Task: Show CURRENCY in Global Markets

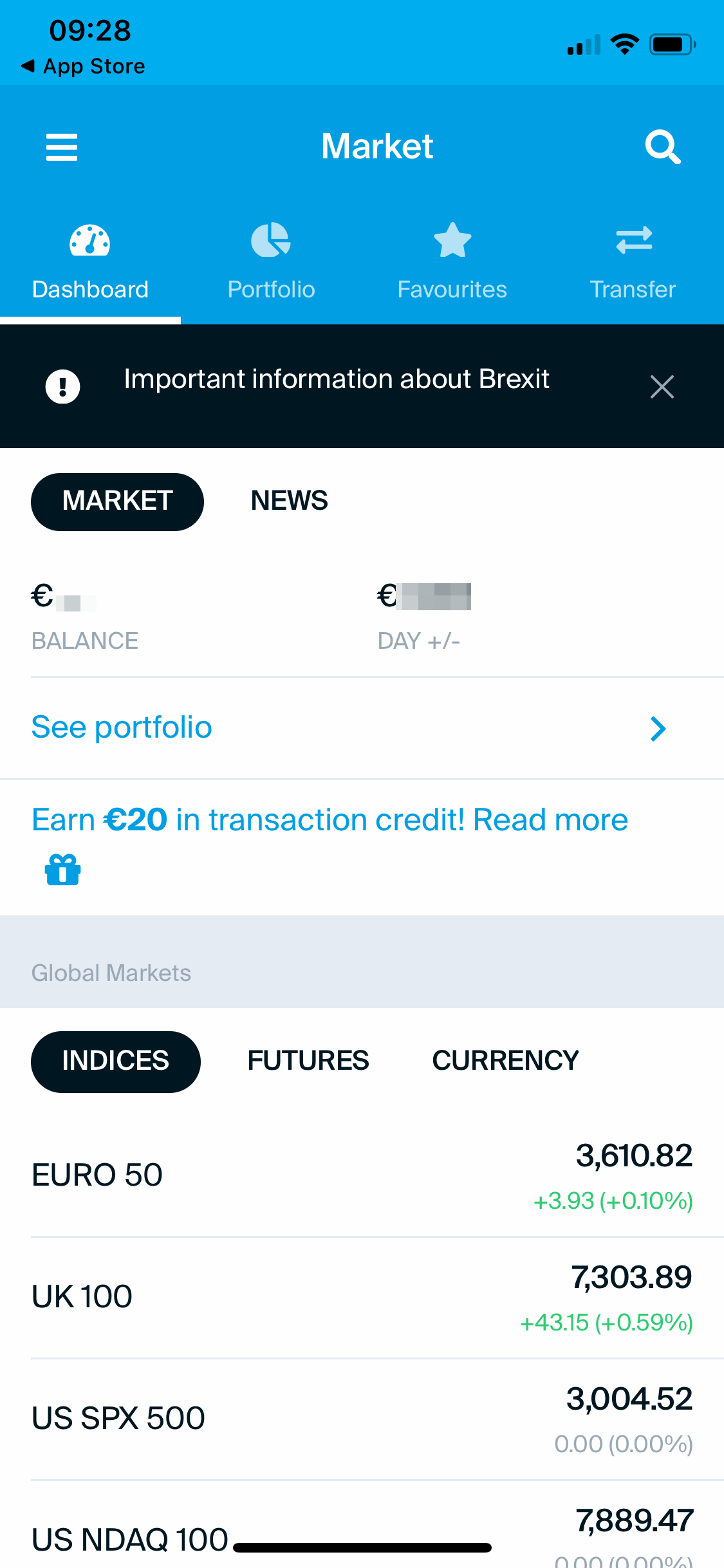Action: pos(505,1061)
